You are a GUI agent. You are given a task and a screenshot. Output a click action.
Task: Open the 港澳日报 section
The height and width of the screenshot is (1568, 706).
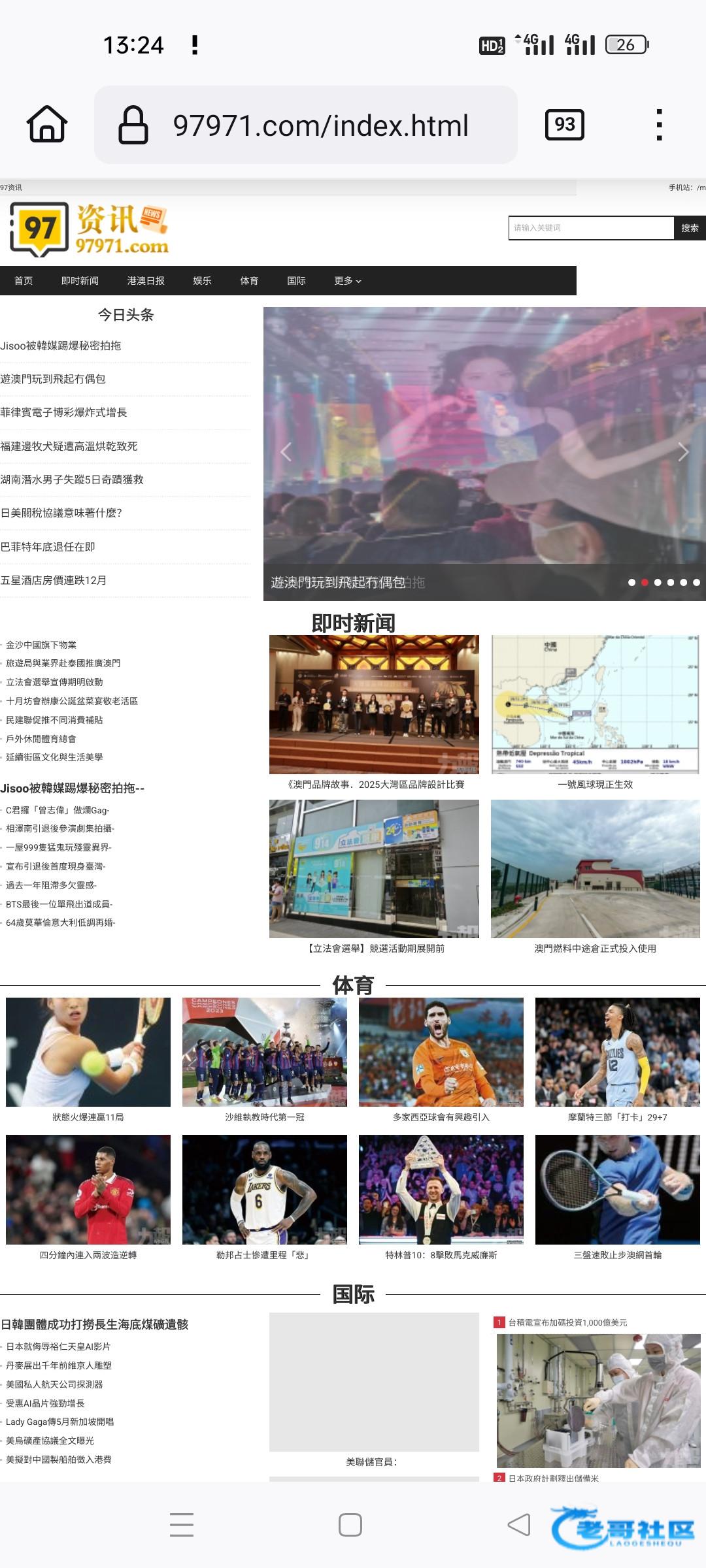[146, 281]
